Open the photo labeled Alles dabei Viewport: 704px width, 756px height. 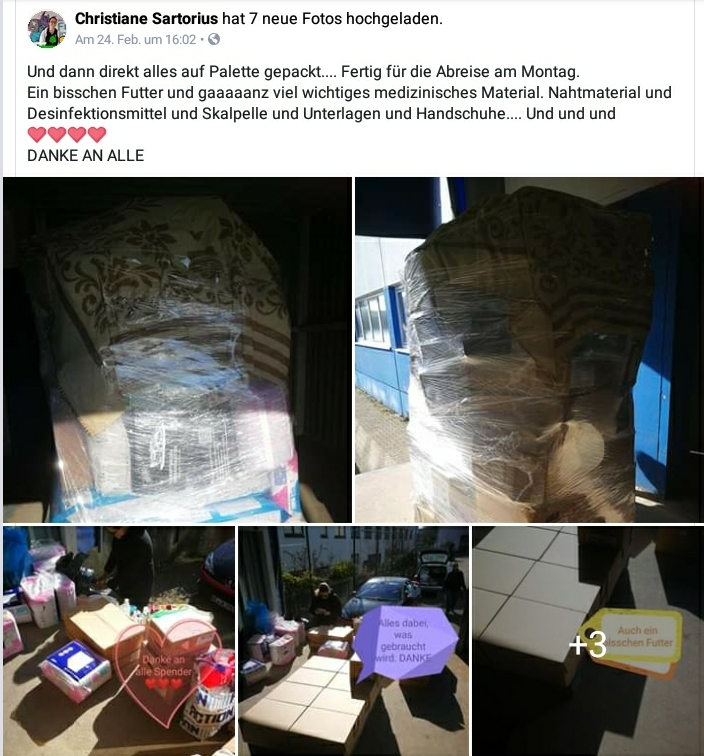click(x=353, y=641)
